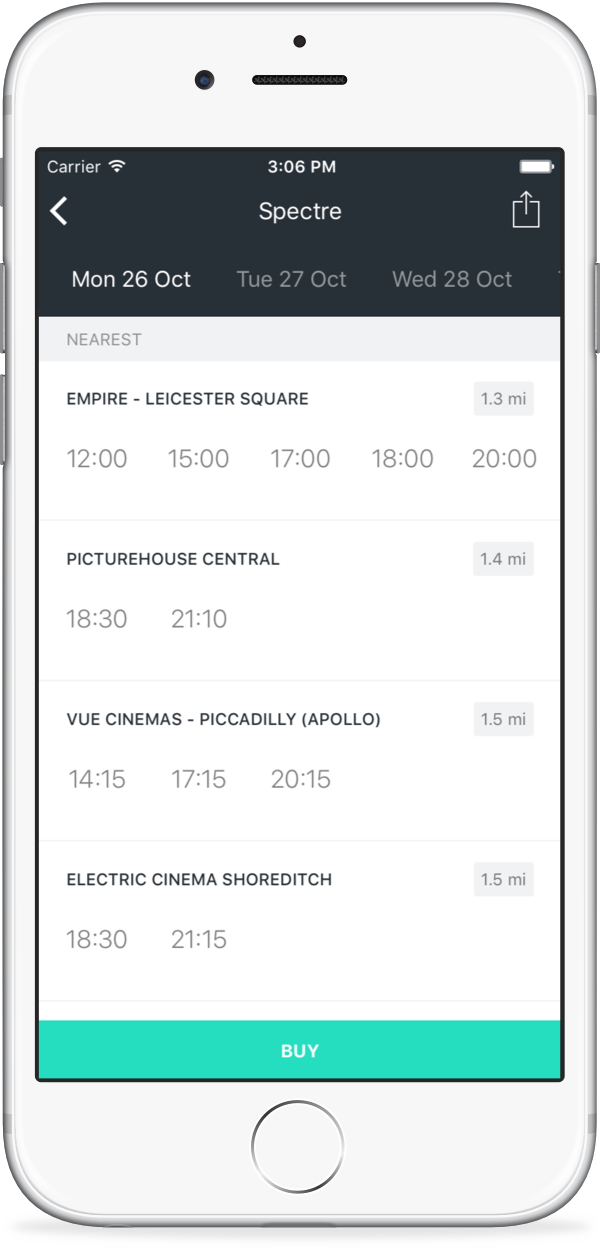Select 21:10 at Picturehouse Central
The image size is (600, 1248).
coord(199,619)
